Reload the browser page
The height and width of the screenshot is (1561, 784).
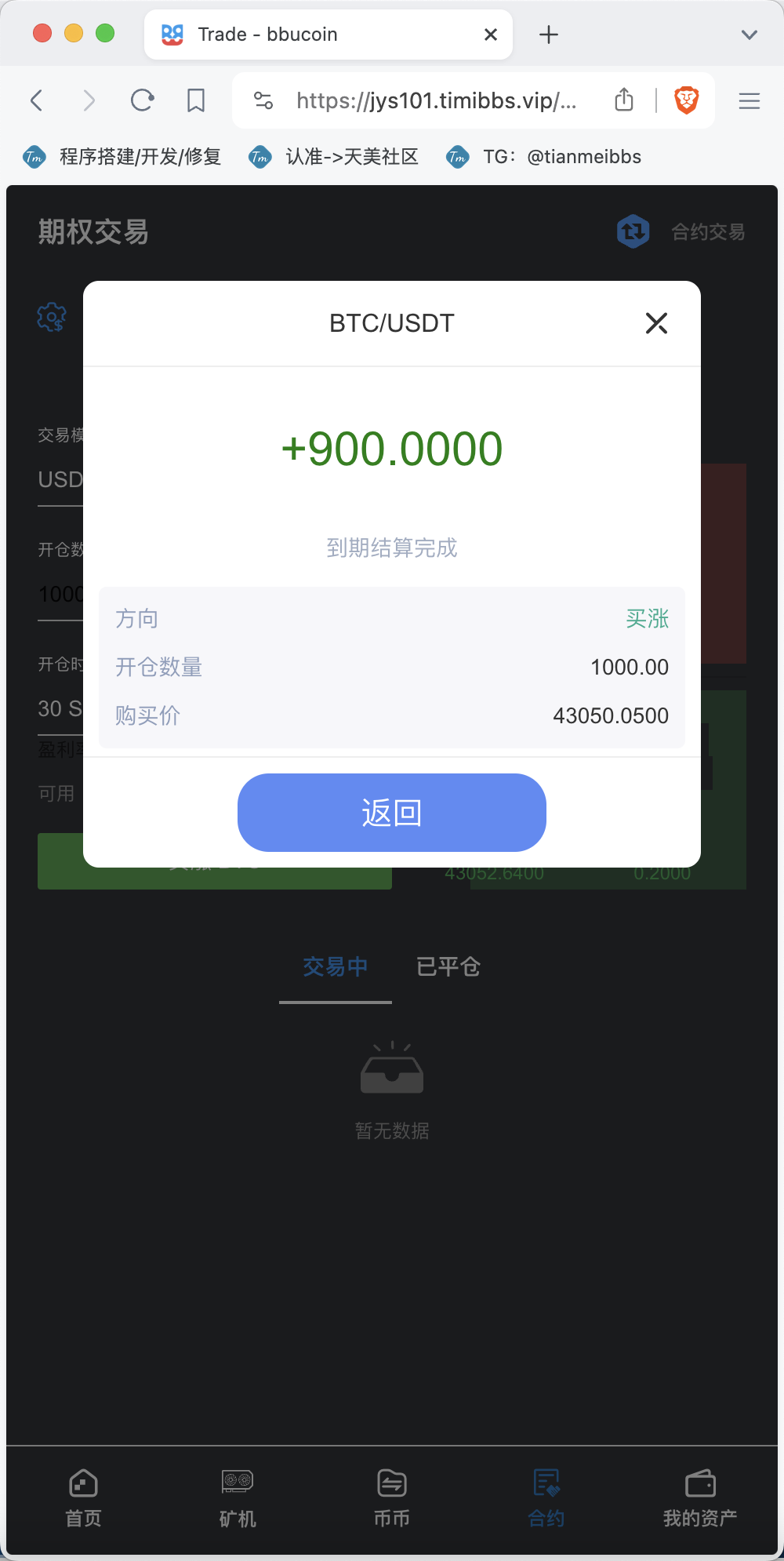142,100
